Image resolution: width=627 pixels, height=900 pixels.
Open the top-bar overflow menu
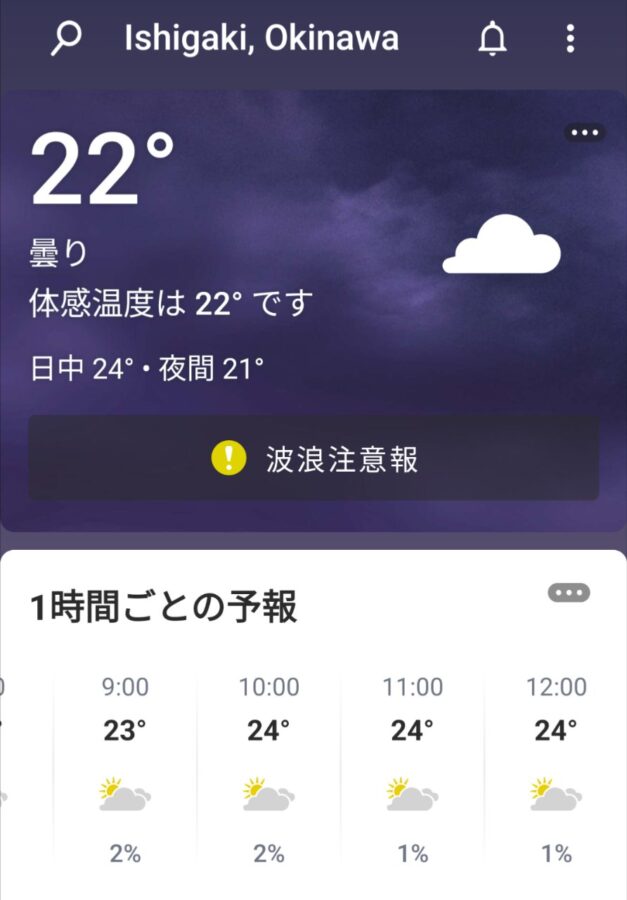(570, 39)
